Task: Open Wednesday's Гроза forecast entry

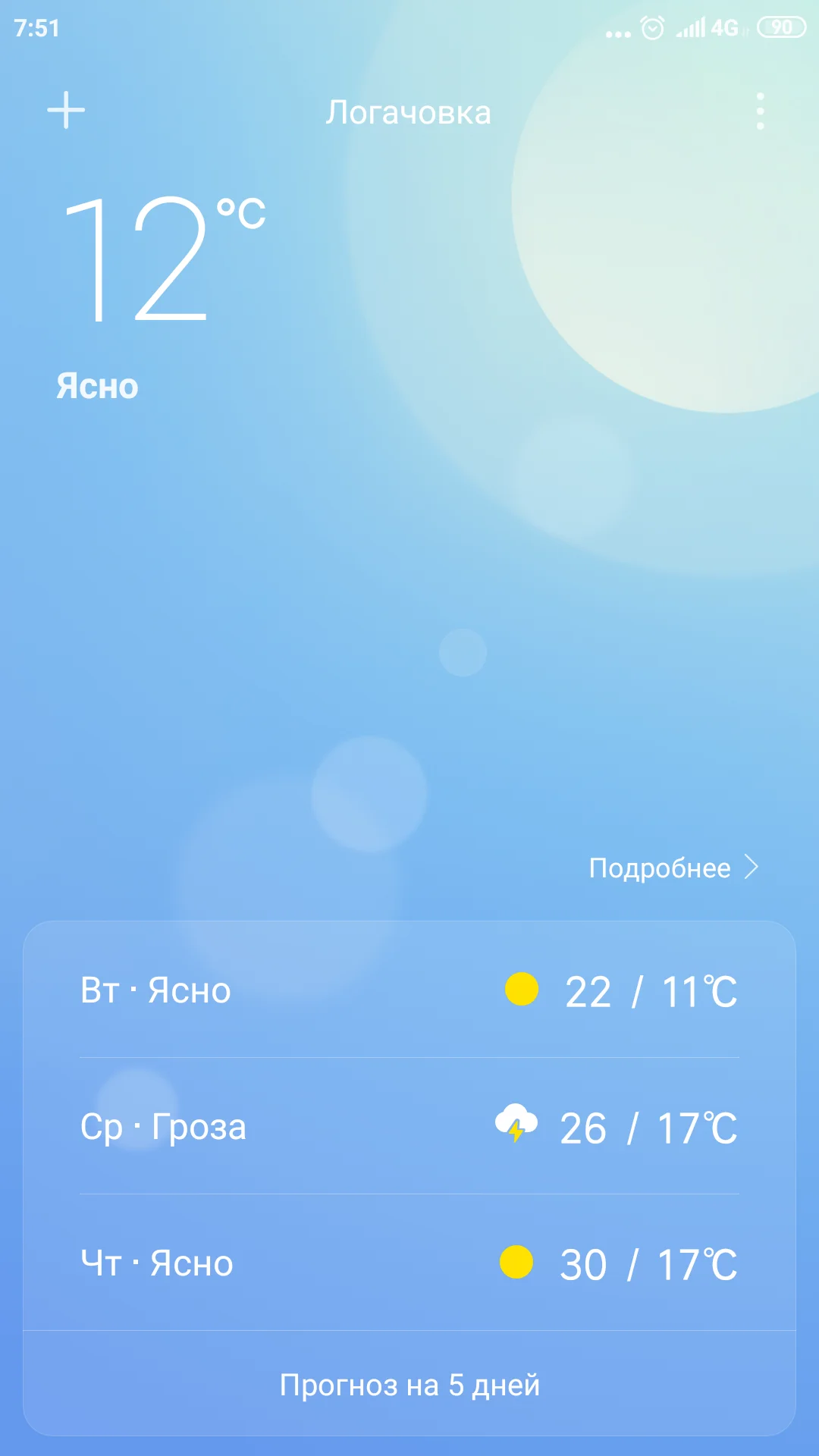Action: click(x=164, y=1126)
